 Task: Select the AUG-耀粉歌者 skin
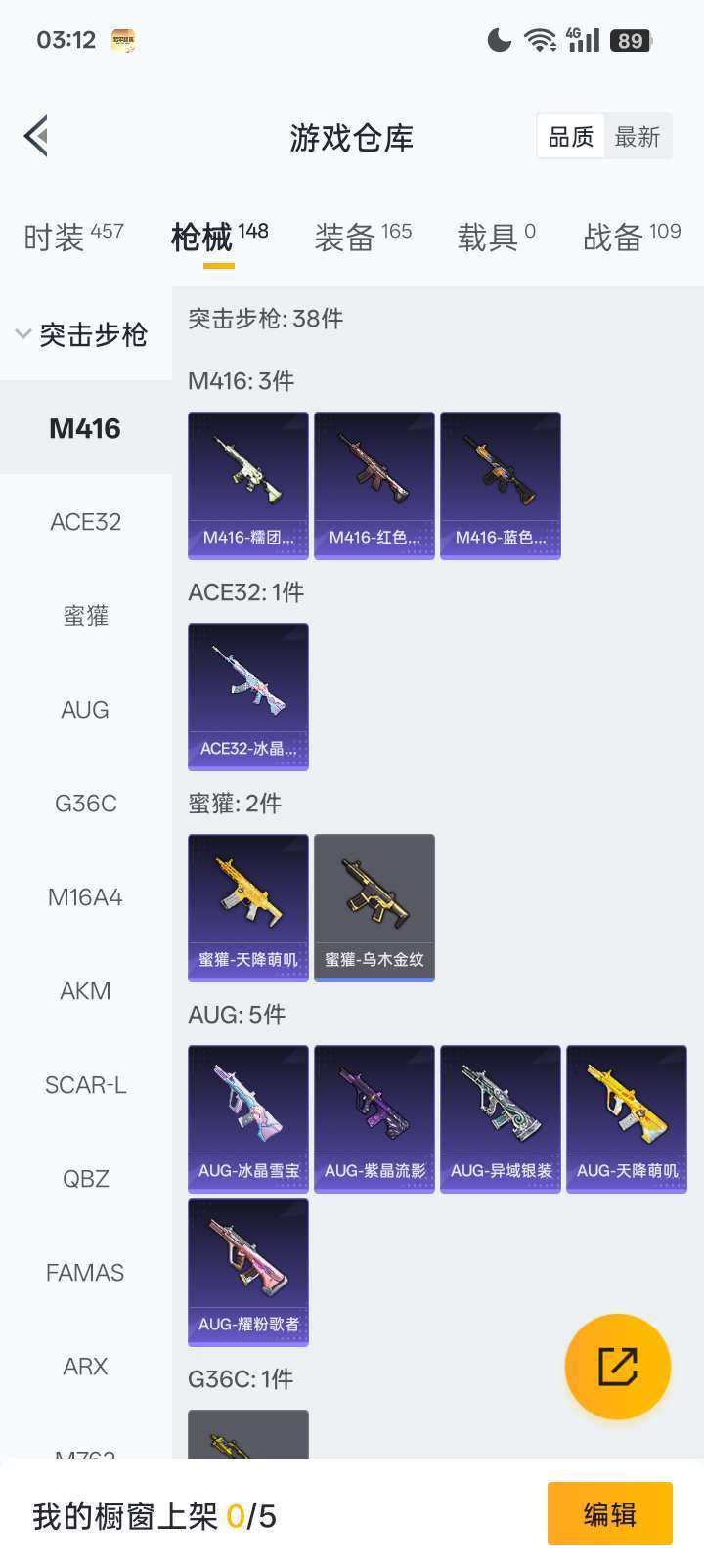[x=247, y=1272]
